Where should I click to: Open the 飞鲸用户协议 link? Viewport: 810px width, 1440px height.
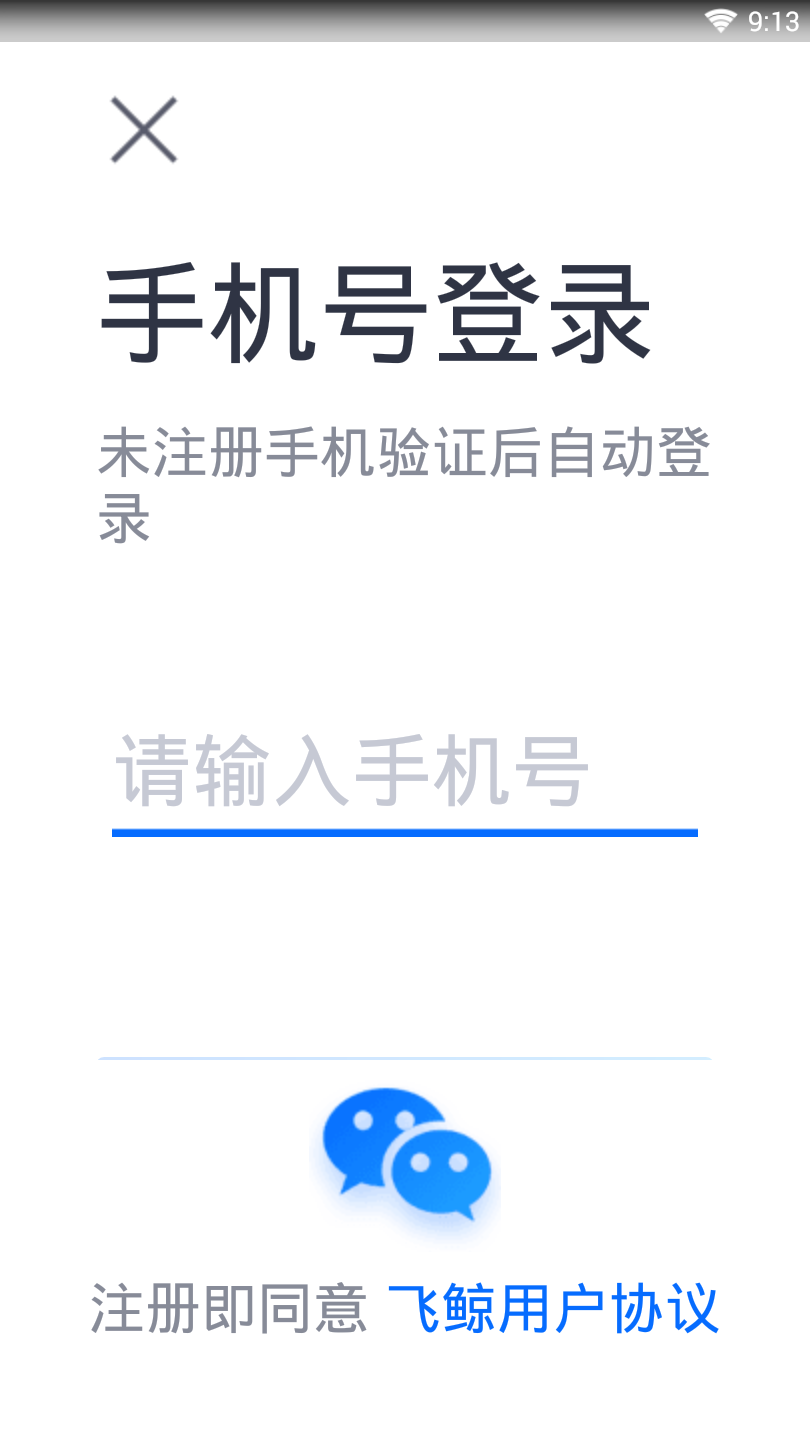[x=553, y=1308]
